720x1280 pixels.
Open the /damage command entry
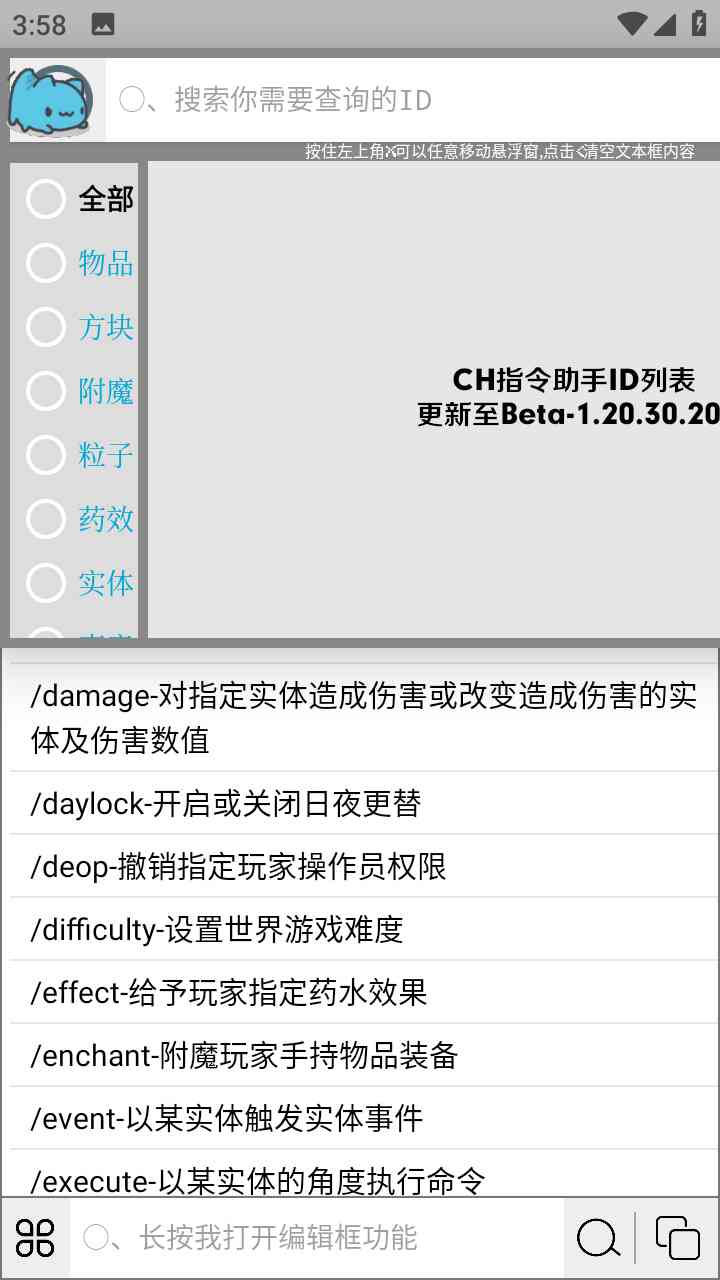(364, 718)
